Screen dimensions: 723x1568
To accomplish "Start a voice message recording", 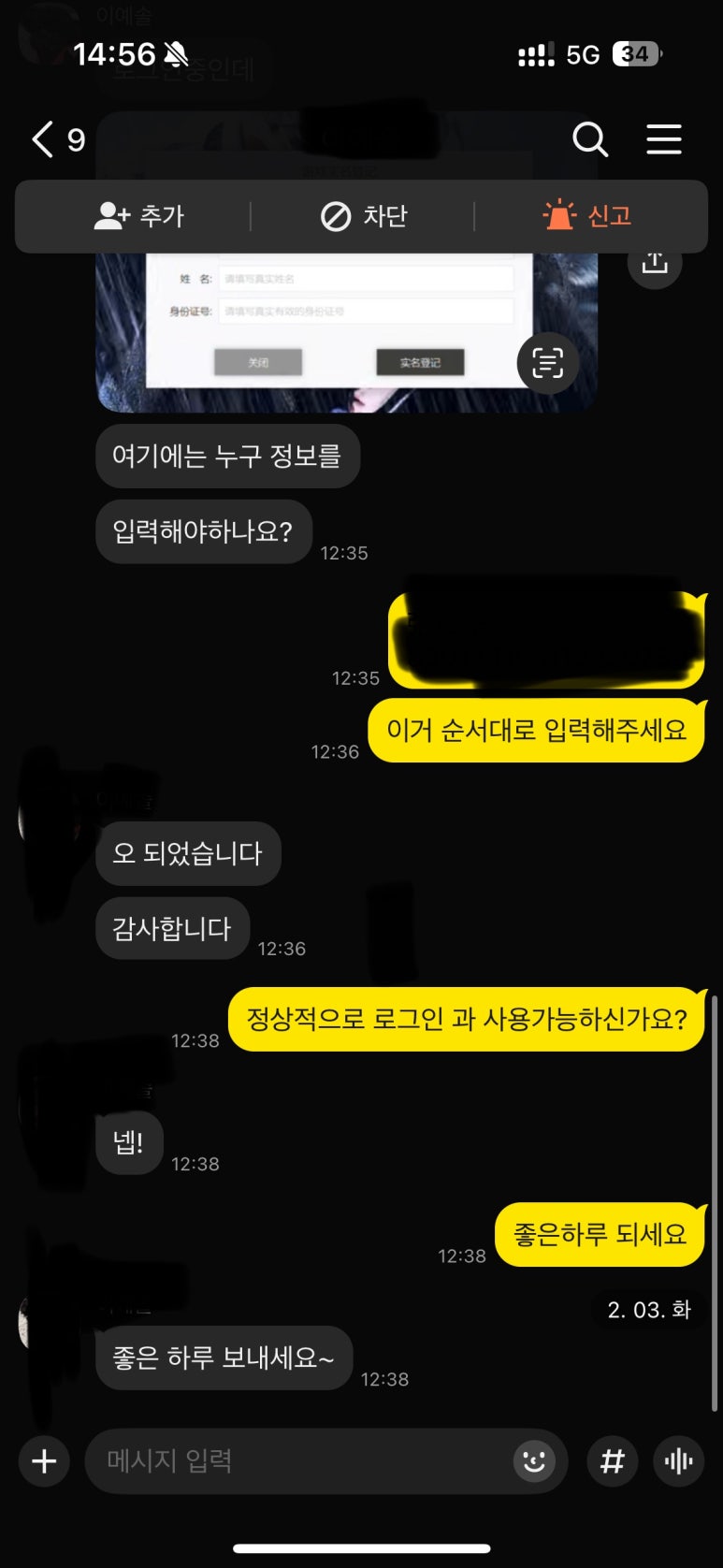I will (x=678, y=1460).
